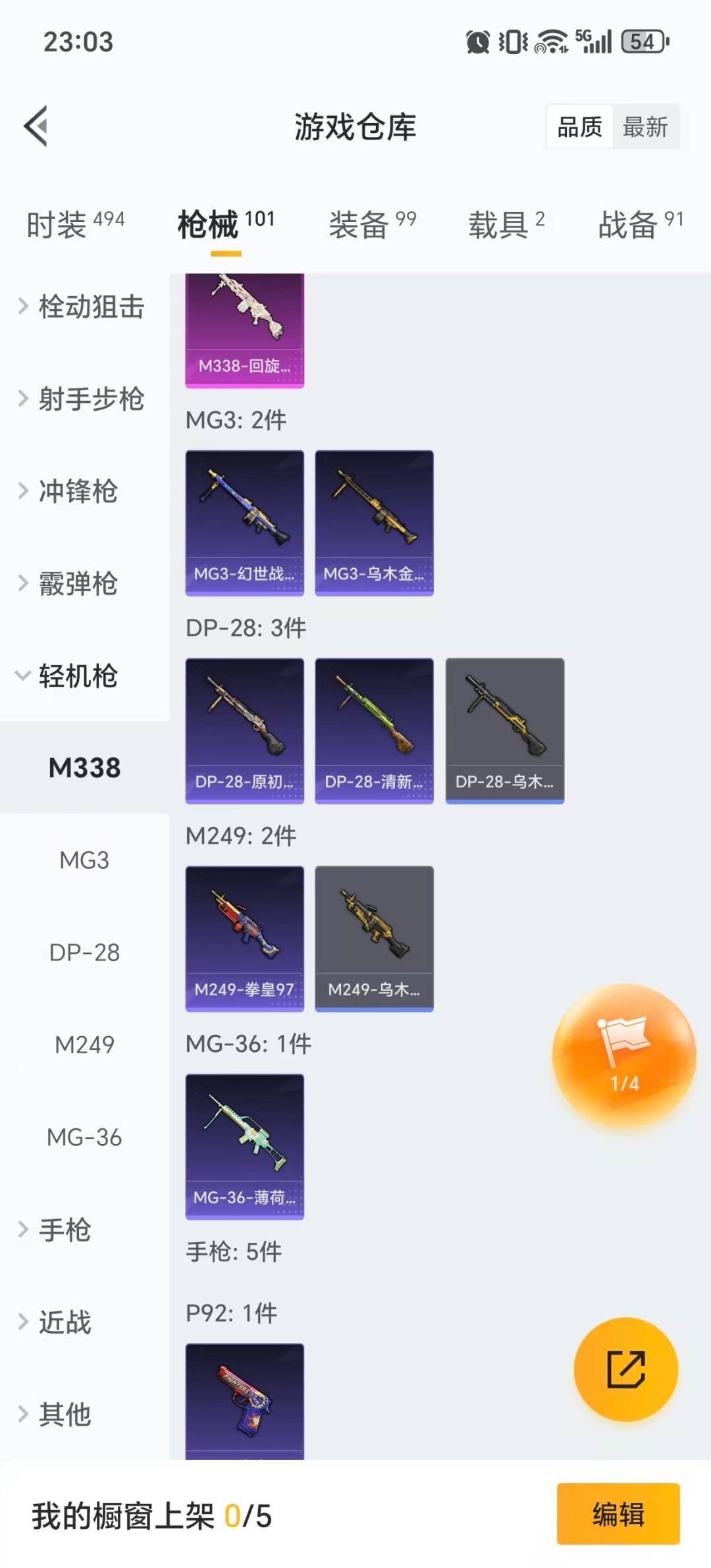Switch sorting to 最新
Screen dimensions: 711x1568
[x=646, y=127]
